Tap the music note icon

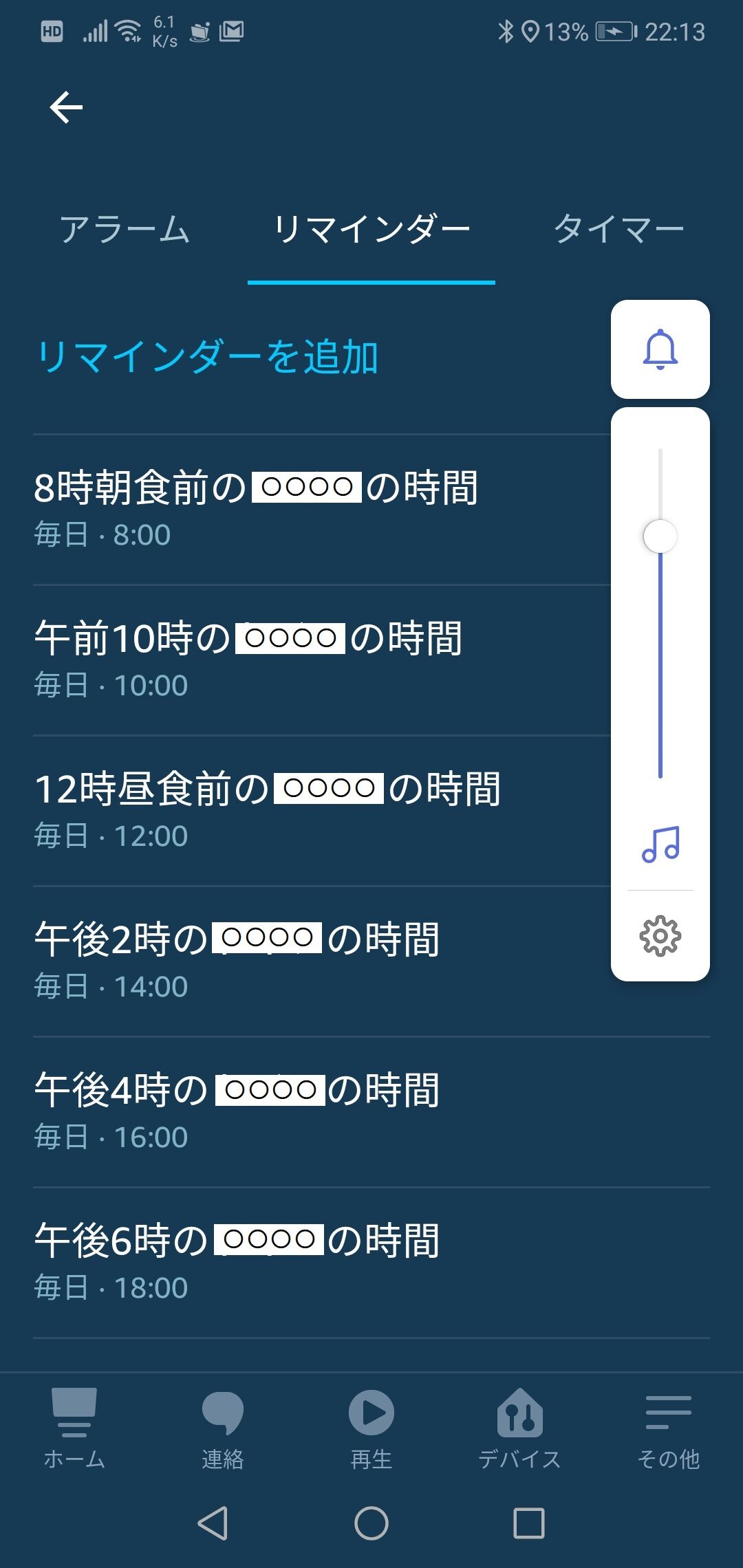tap(660, 845)
